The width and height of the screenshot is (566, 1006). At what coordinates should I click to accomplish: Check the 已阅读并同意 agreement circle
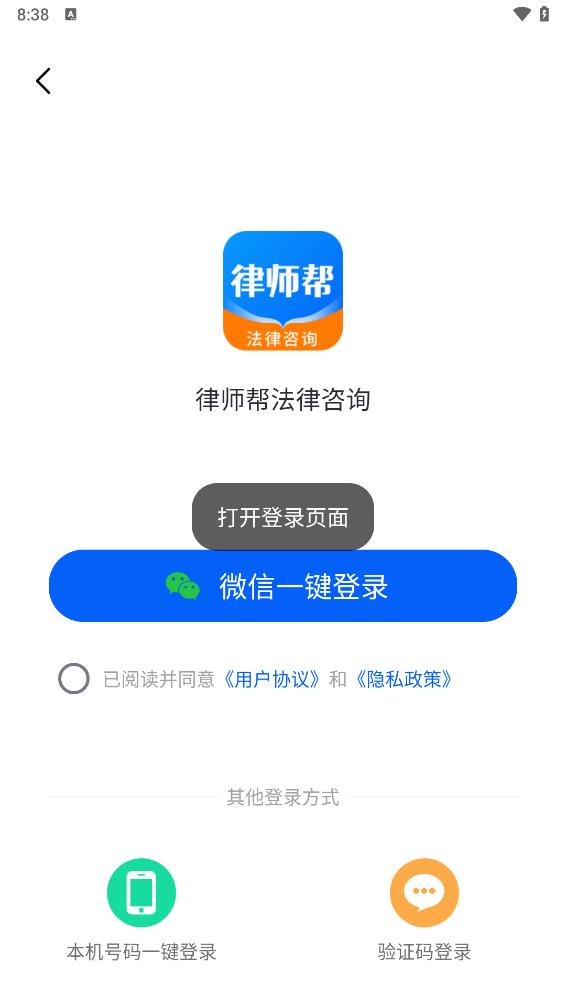tap(74, 679)
